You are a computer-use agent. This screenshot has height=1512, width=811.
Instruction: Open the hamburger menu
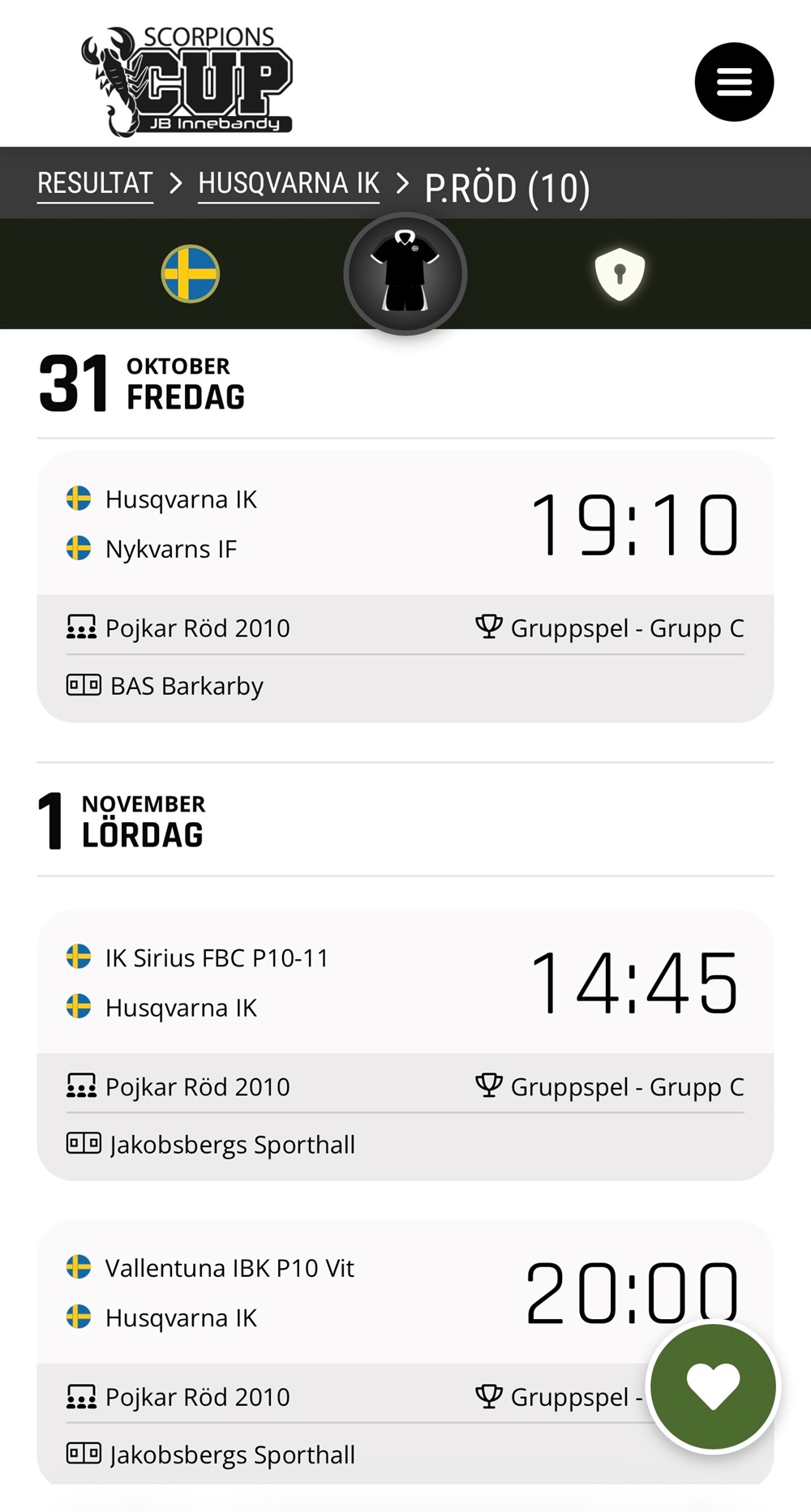[734, 82]
